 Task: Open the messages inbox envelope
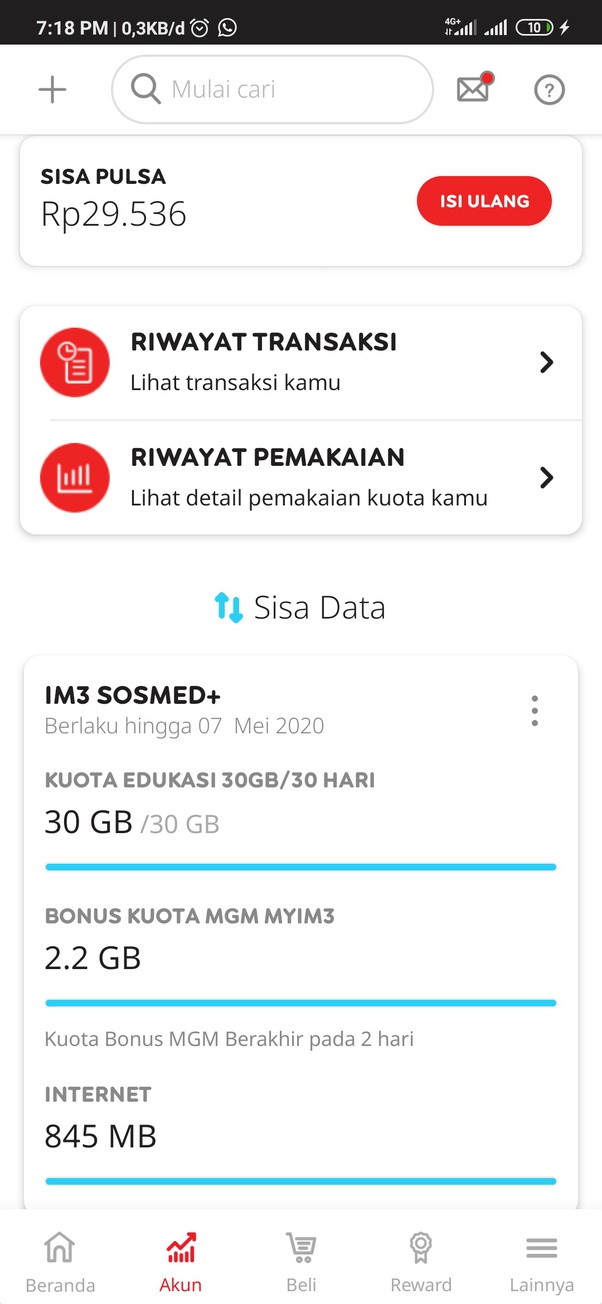473,90
